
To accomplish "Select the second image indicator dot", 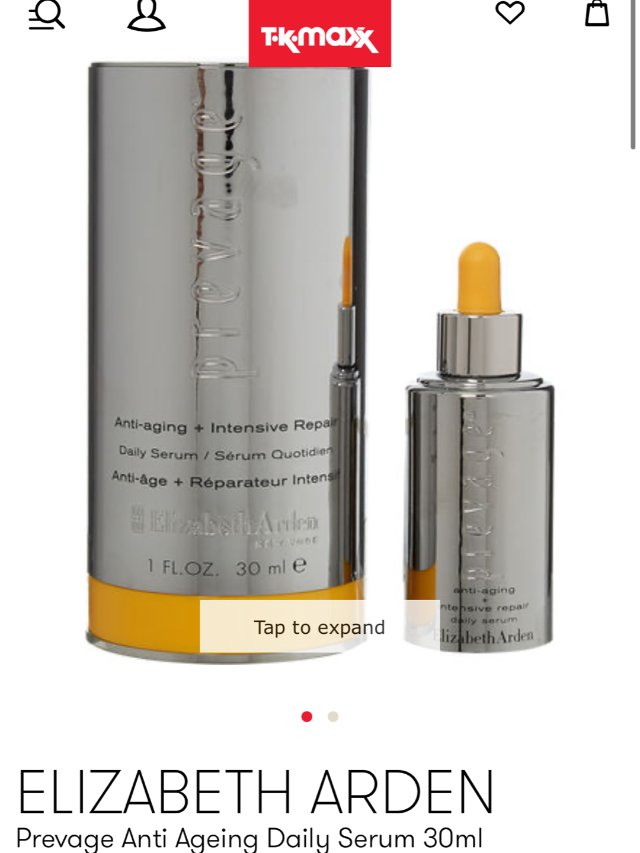I will (x=333, y=716).
